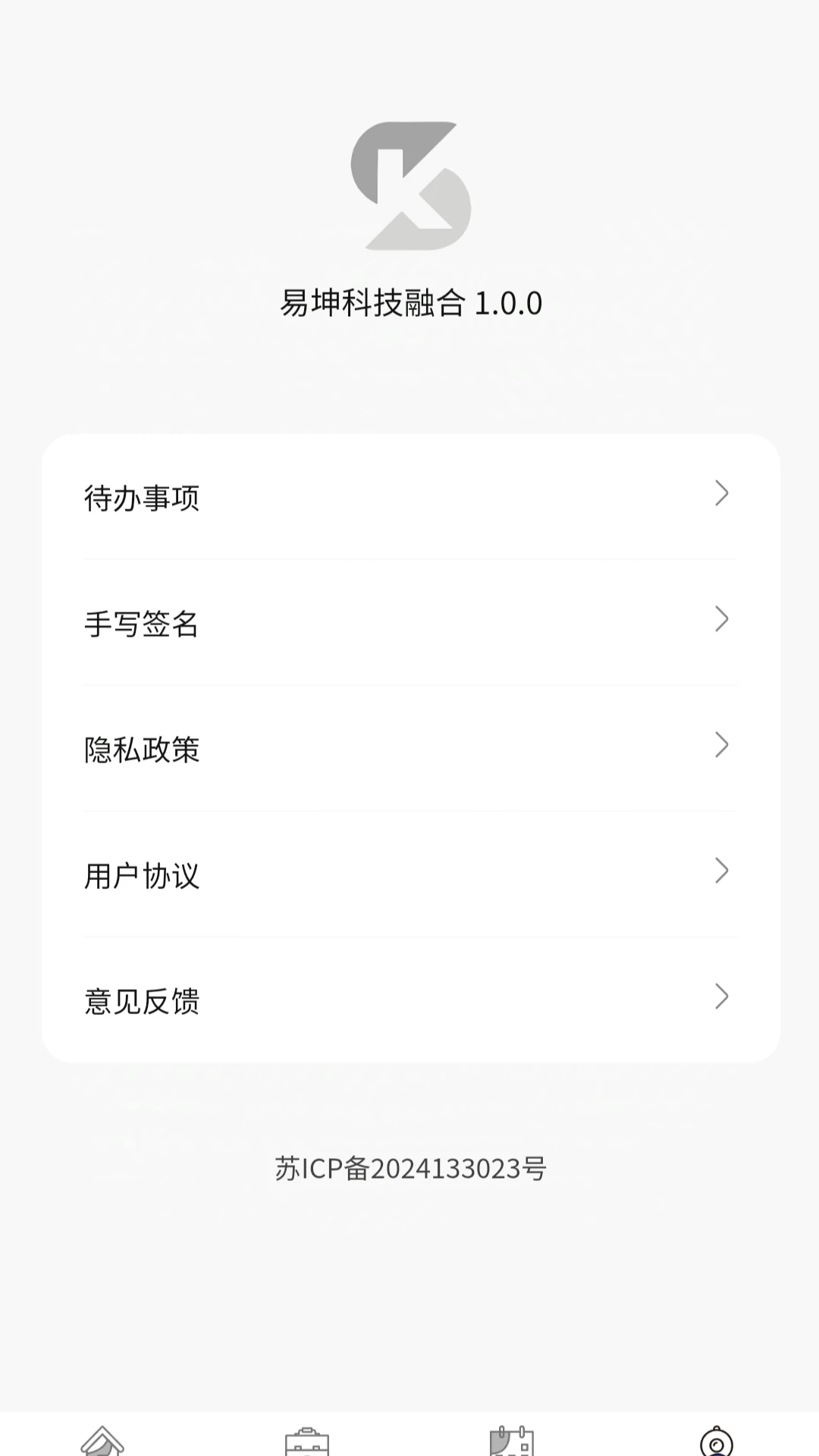The height and width of the screenshot is (1456, 819).
Task: Tap the chevron next to 意见反馈
Action: pos(722,998)
